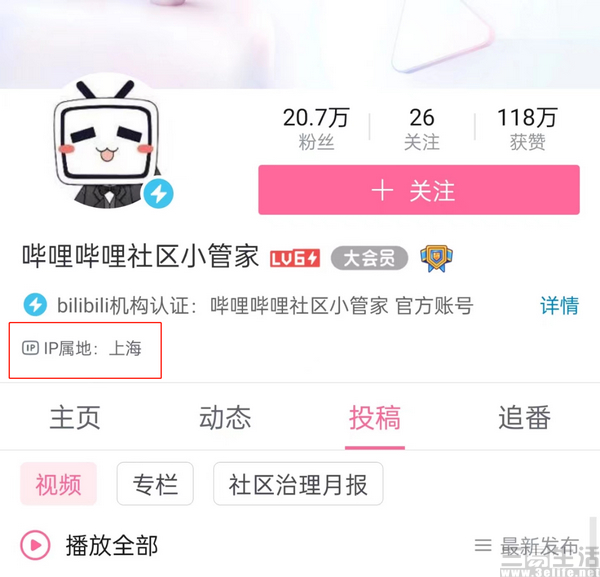600x577 pixels.
Task: Switch to the 动态 tab
Action: pyautogui.click(x=225, y=417)
